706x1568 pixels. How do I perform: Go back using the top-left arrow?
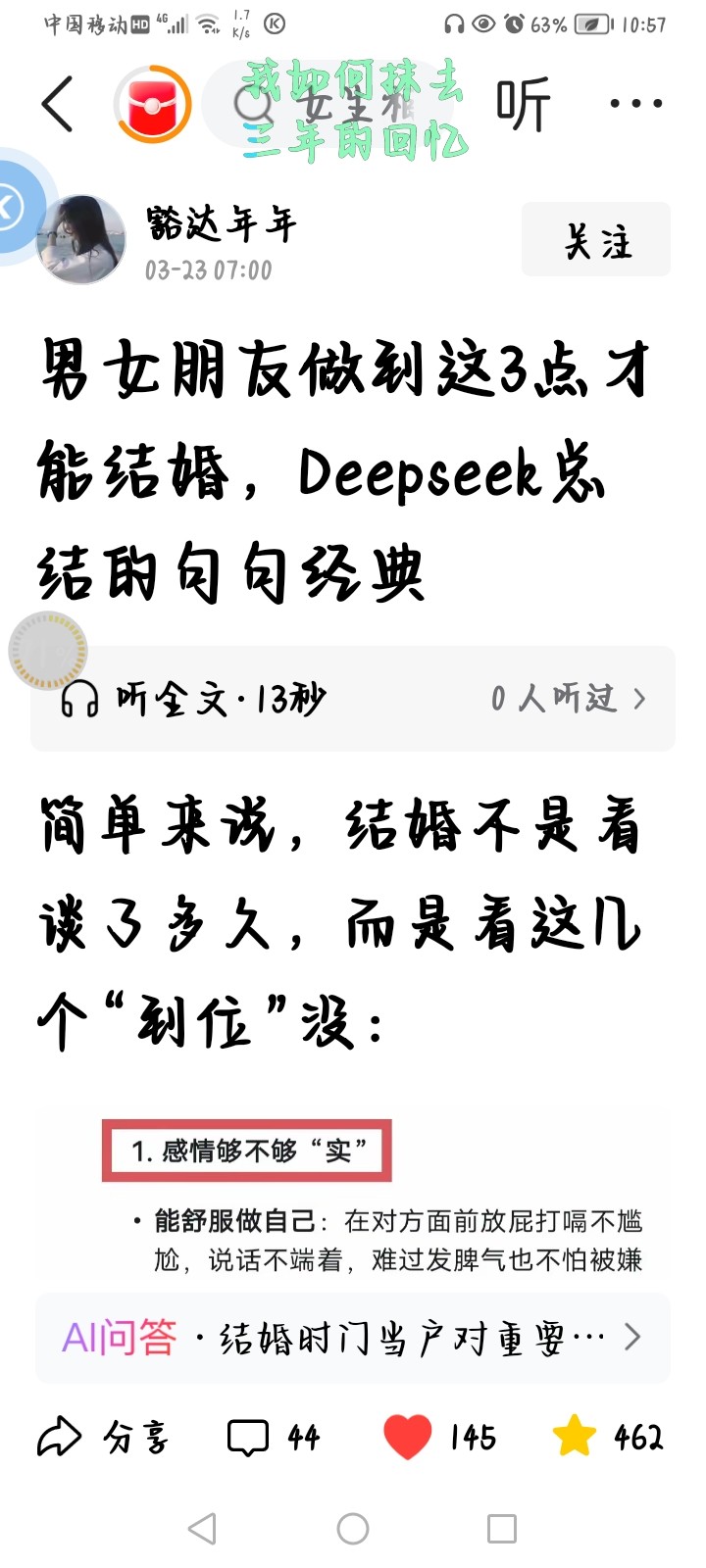pos(57,103)
